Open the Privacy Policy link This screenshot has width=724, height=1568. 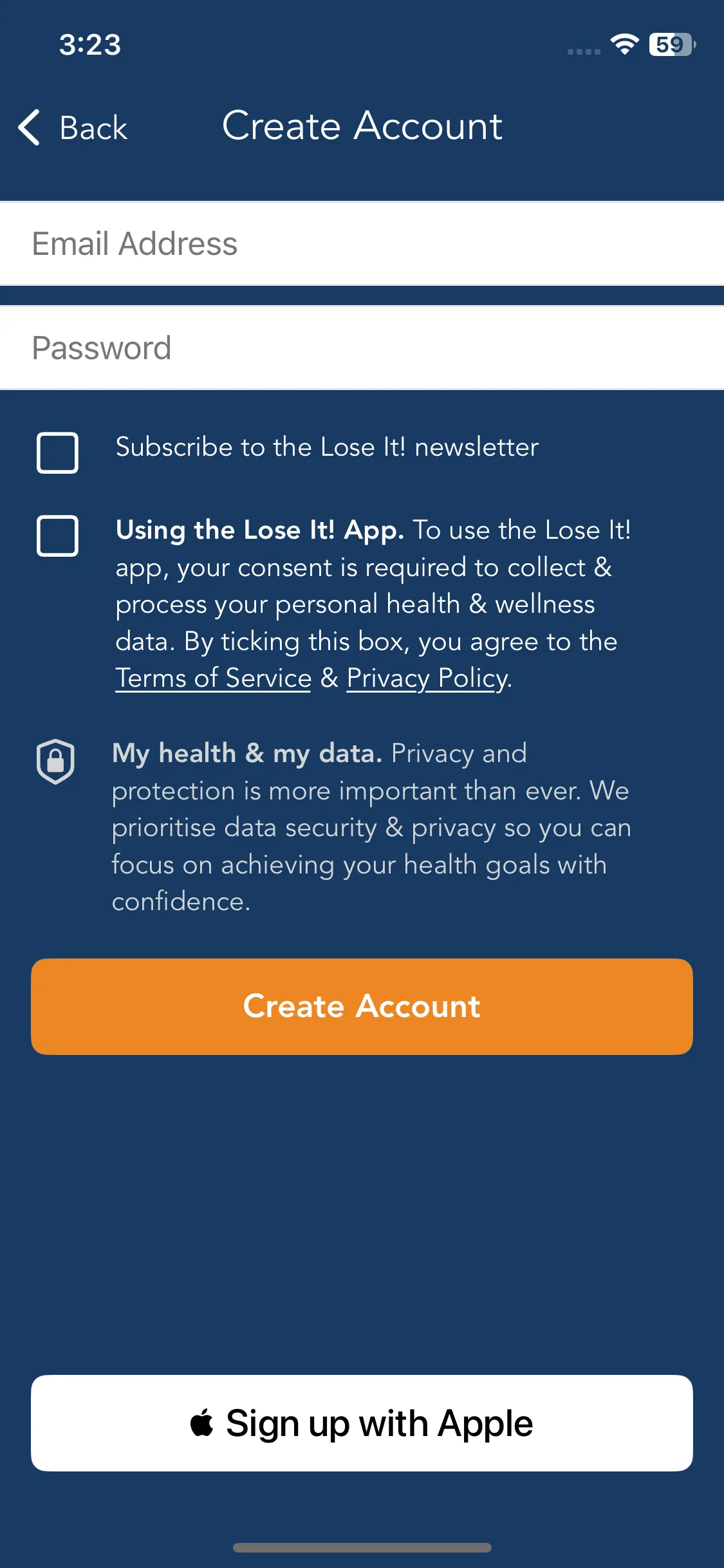427,678
